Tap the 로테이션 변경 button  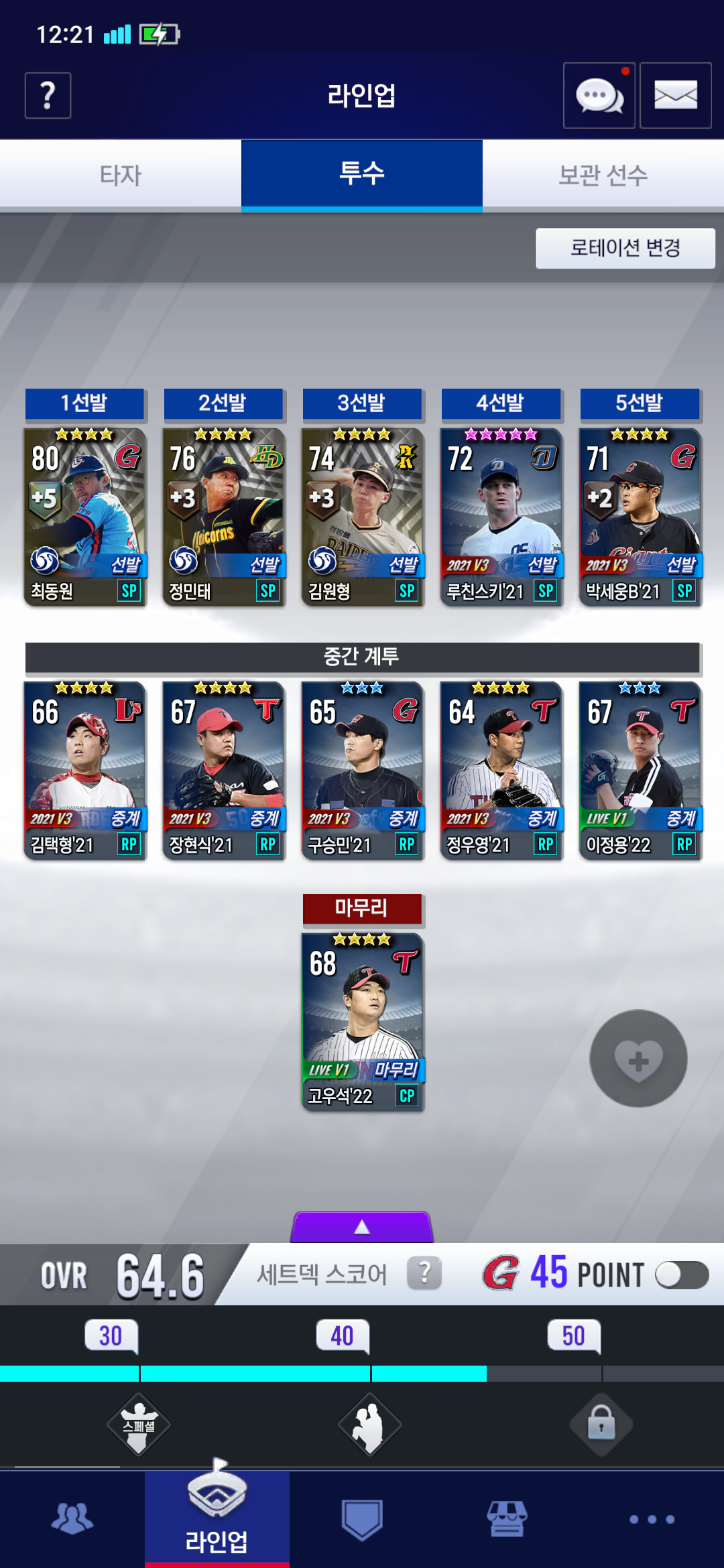point(625,248)
